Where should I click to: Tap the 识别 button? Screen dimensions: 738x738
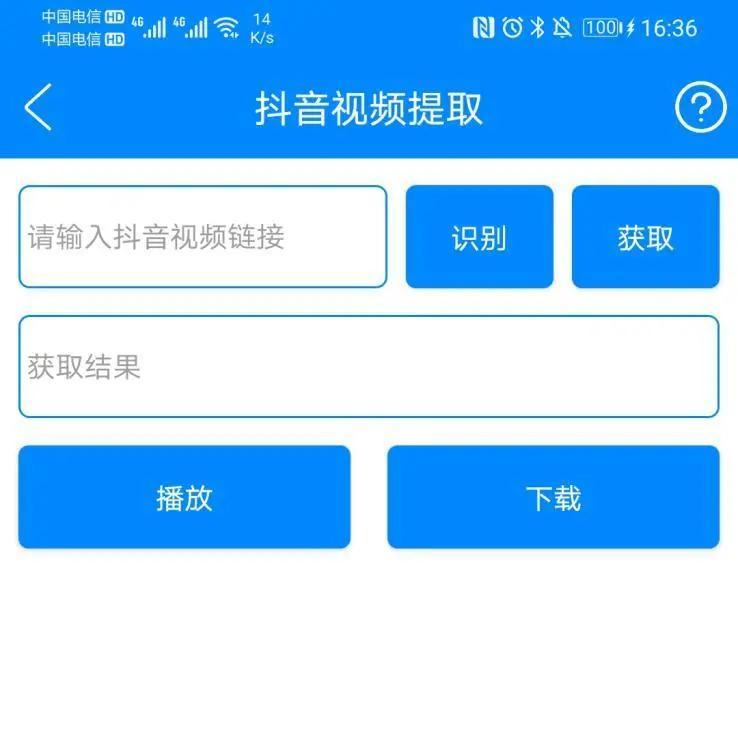(479, 237)
